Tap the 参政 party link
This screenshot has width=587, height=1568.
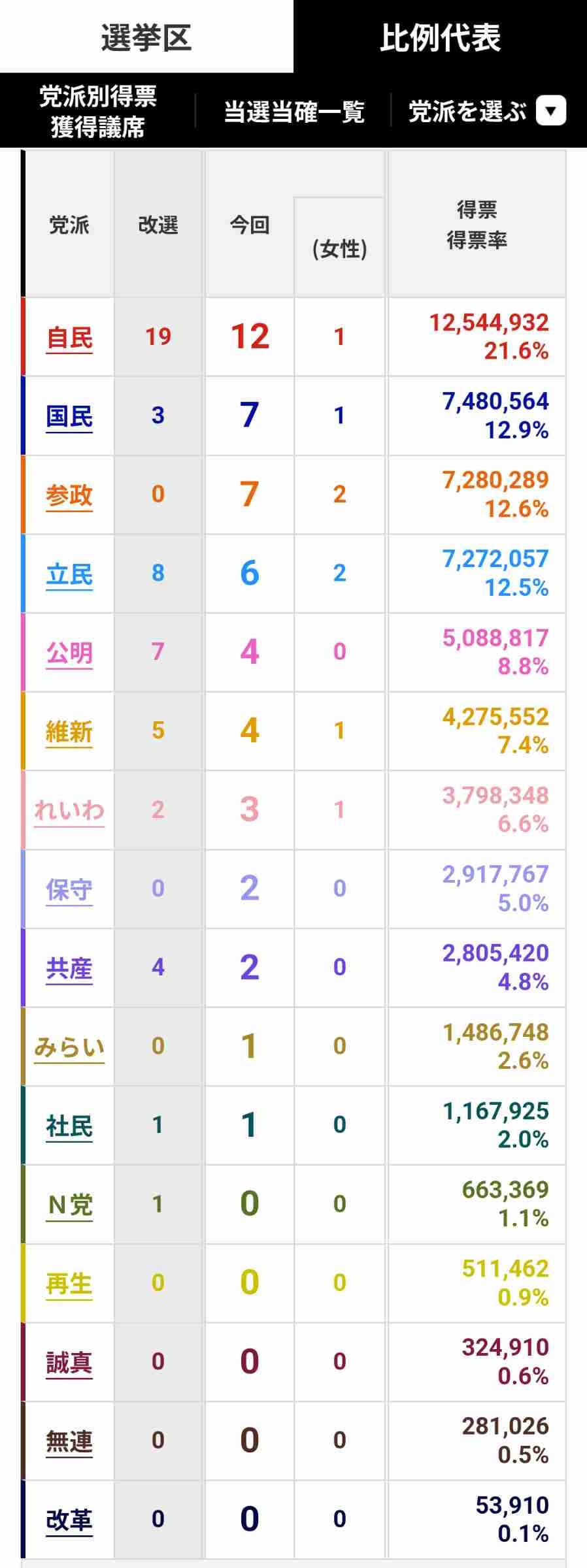pos(69,496)
